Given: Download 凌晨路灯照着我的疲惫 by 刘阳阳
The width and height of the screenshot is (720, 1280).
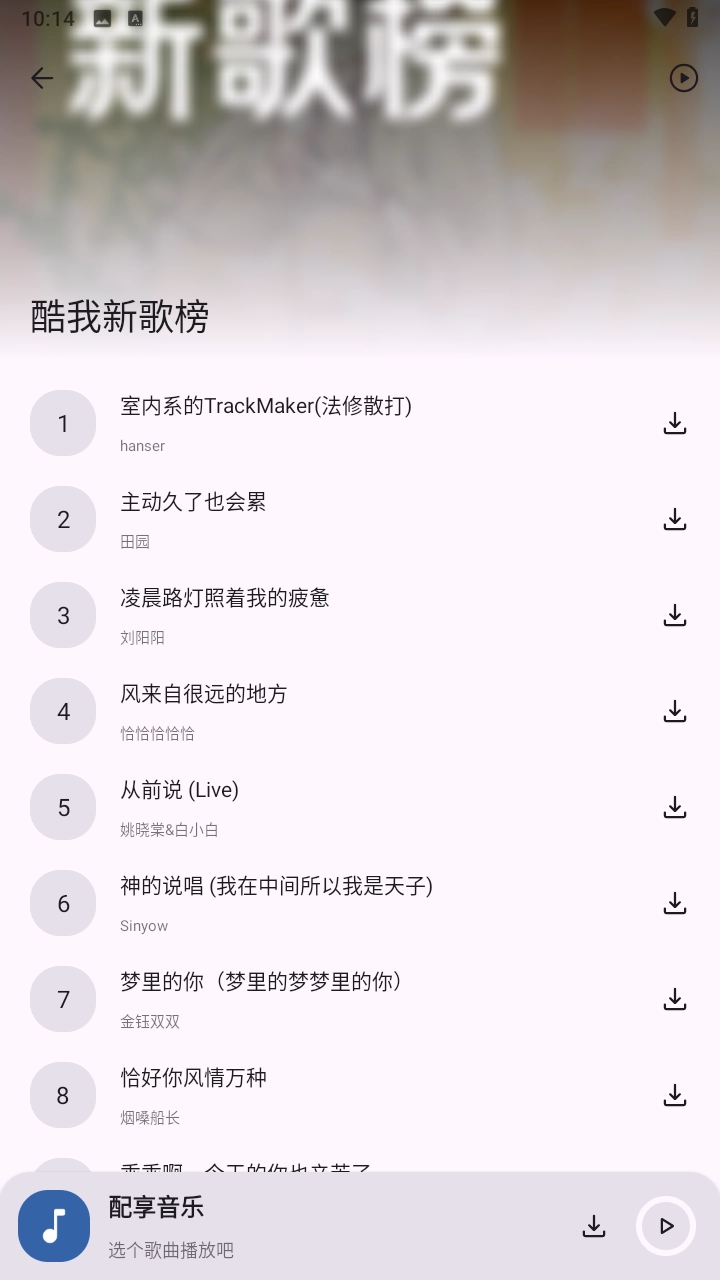Looking at the screenshot, I should point(675,615).
